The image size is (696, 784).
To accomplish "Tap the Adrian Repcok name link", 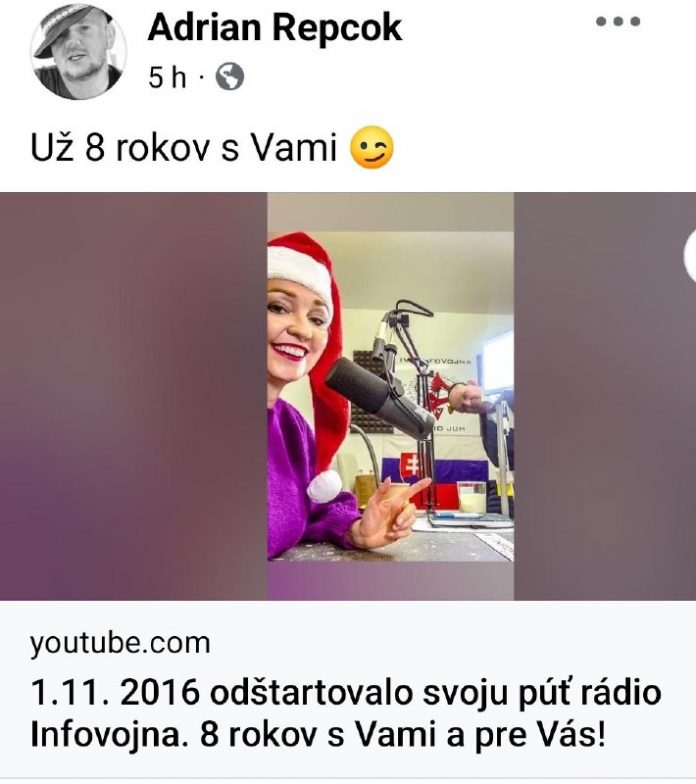I will pos(275,27).
